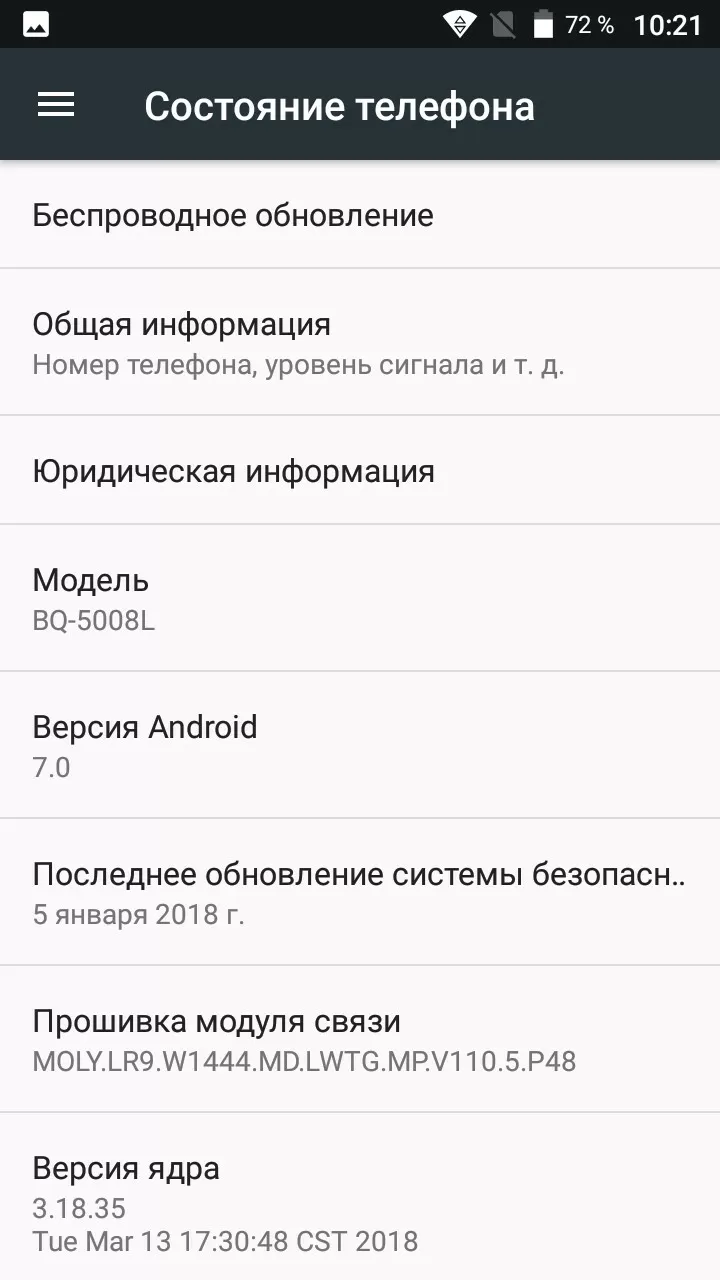
Task: Open Беспроводное обновление
Action: coord(360,214)
